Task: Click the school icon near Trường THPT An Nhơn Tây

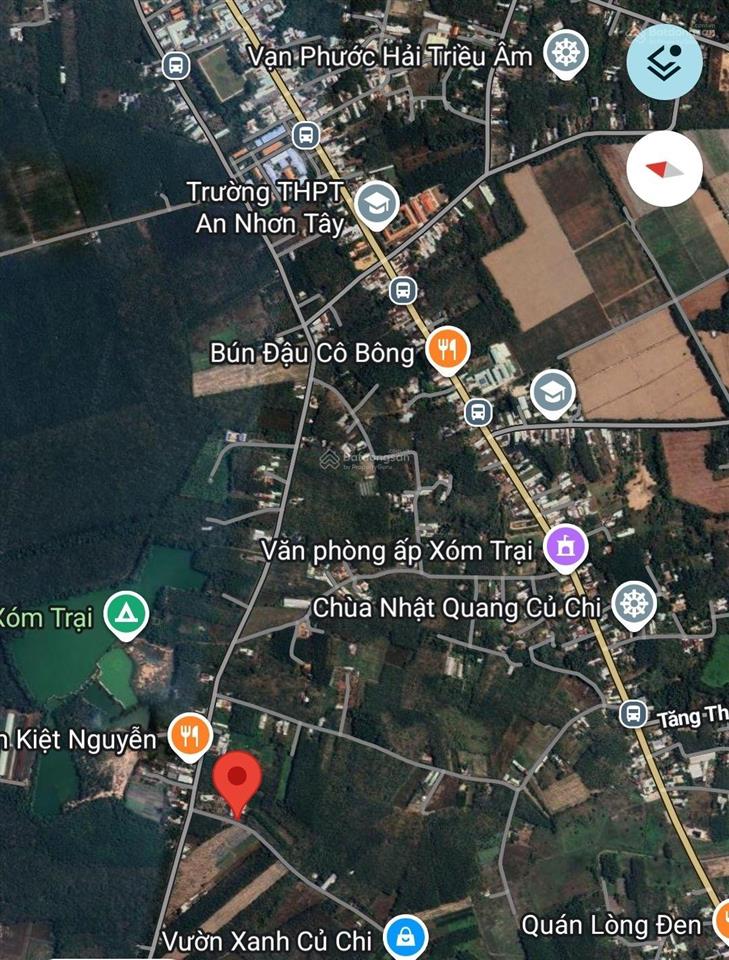Action: click(373, 204)
